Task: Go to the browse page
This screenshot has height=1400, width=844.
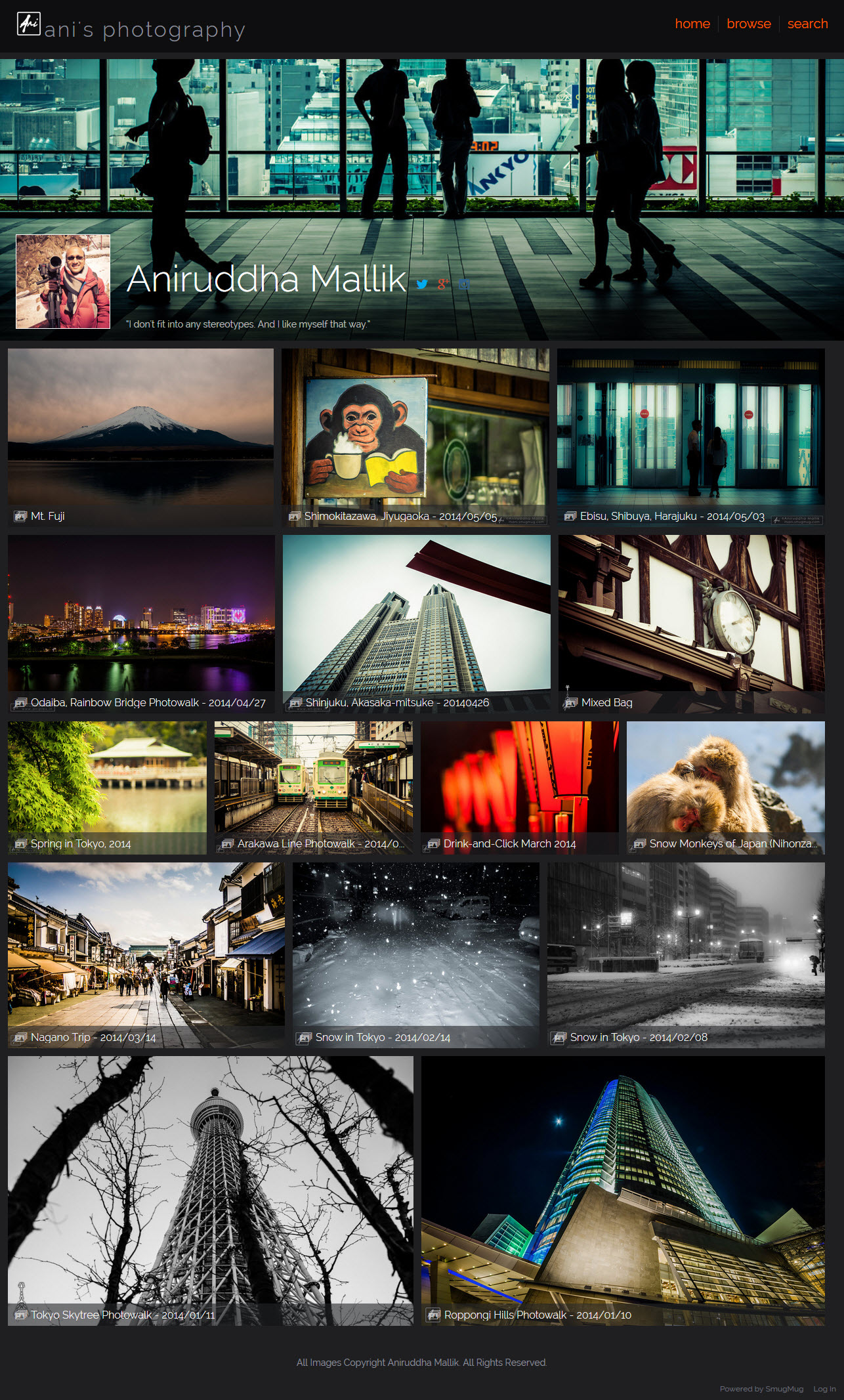Action: [x=748, y=24]
